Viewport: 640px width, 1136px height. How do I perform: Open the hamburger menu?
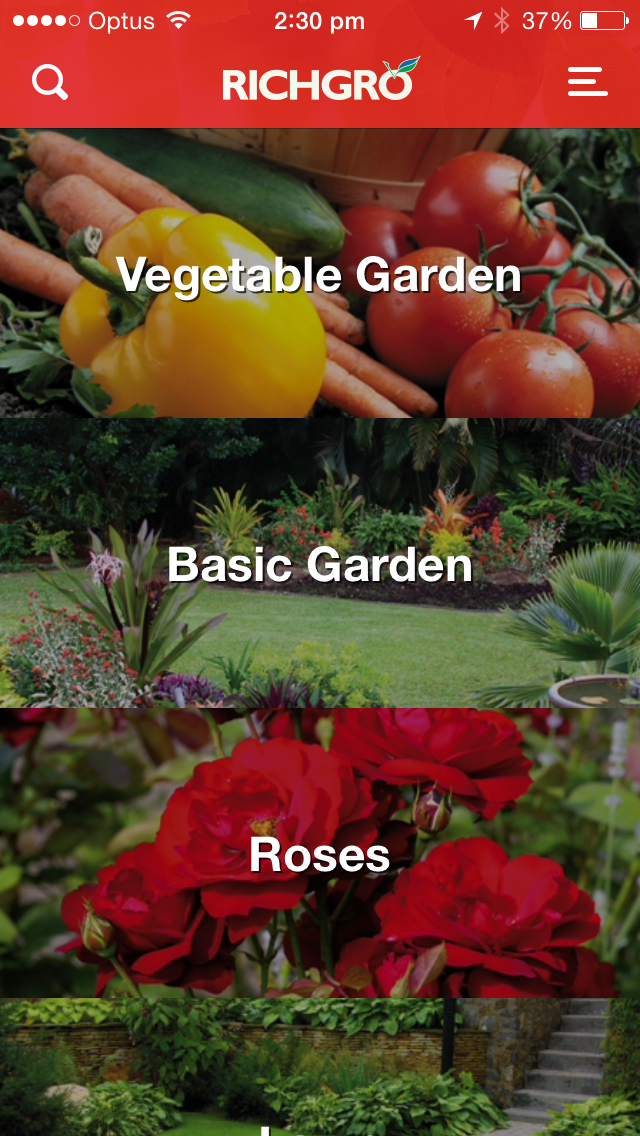pyautogui.click(x=588, y=82)
